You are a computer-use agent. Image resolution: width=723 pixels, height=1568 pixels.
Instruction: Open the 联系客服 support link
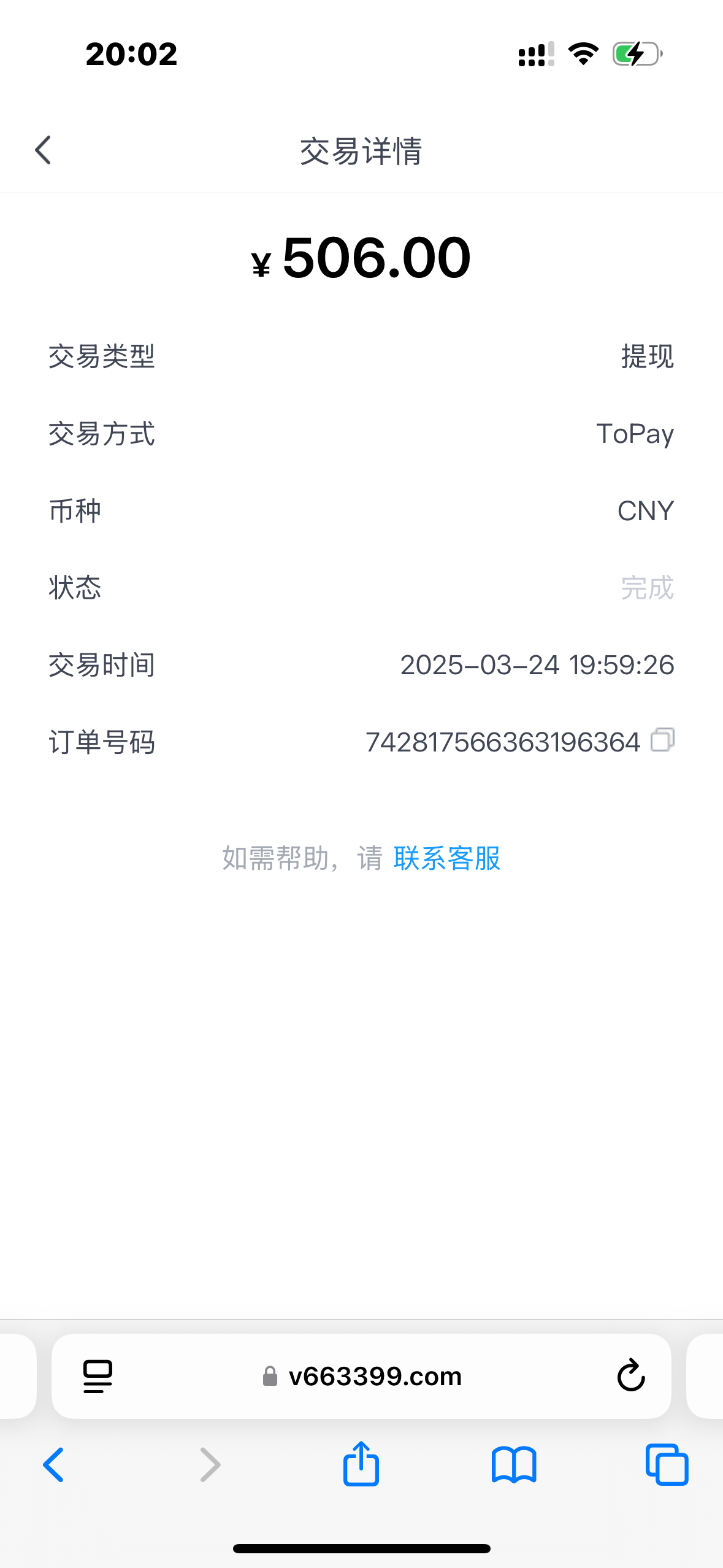pyautogui.click(x=446, y=858)
